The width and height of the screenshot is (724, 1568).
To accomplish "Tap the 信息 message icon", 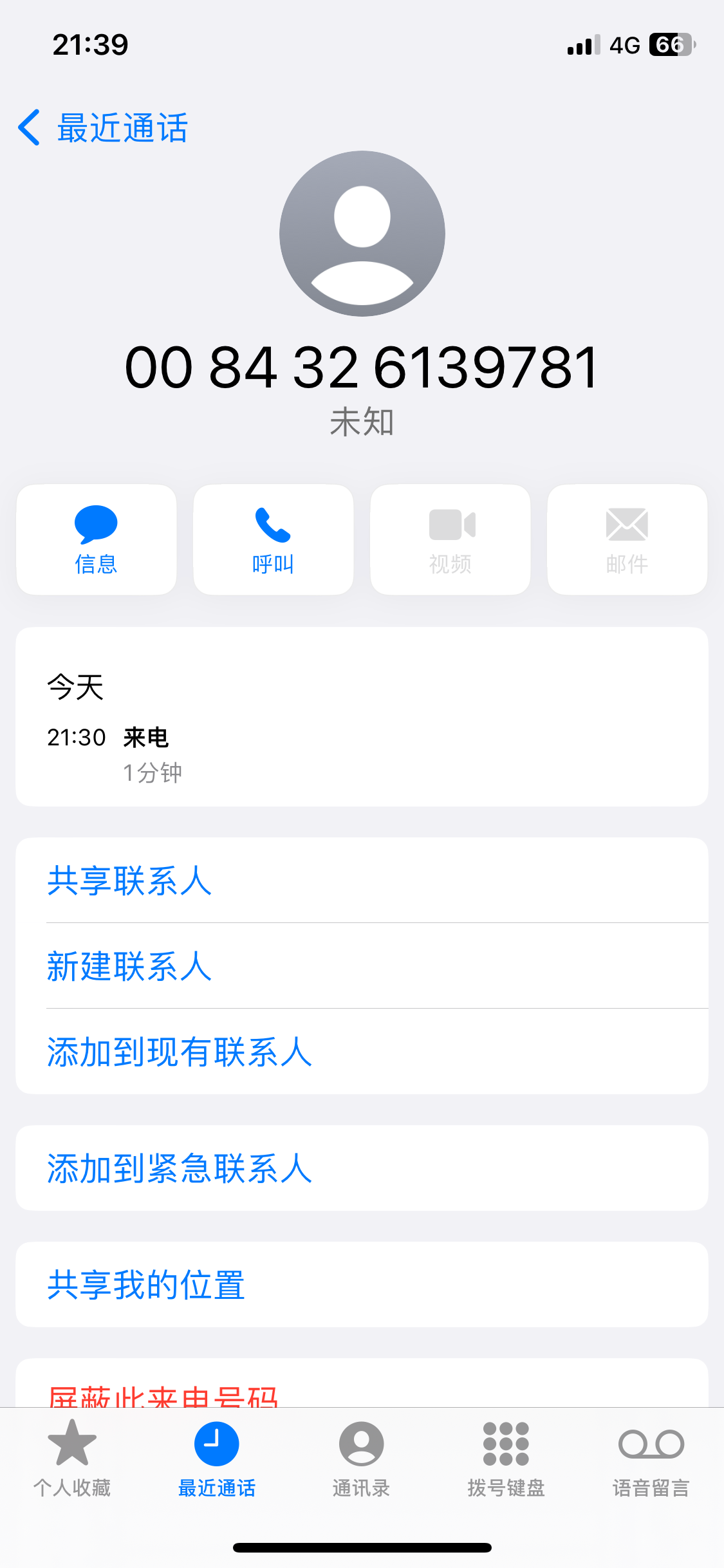I will [x=96, y=539].
